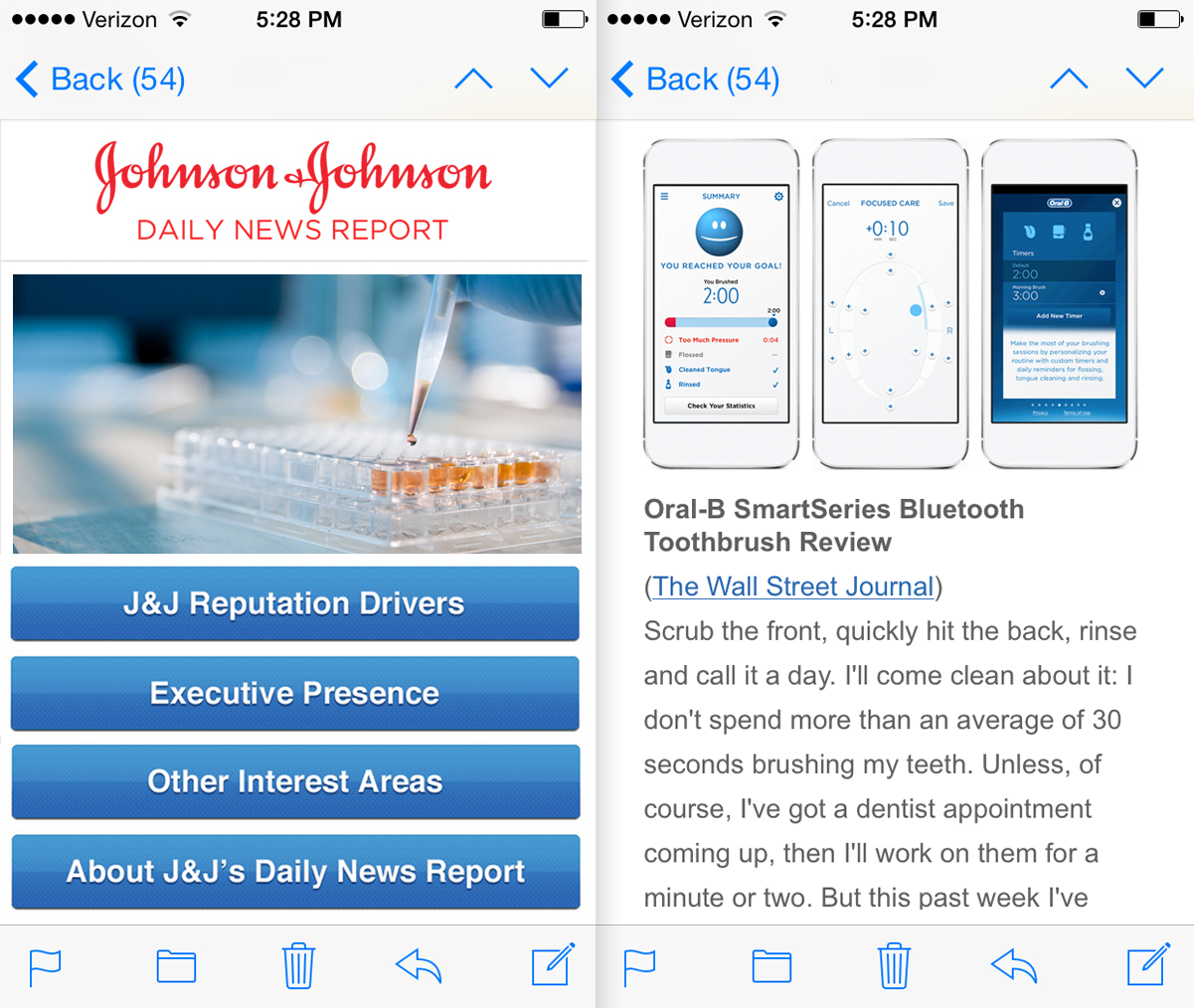This screenshot has width=1194, height=1008.
Task: Jump to Other Interest Areas
Action: coord(294,781)
